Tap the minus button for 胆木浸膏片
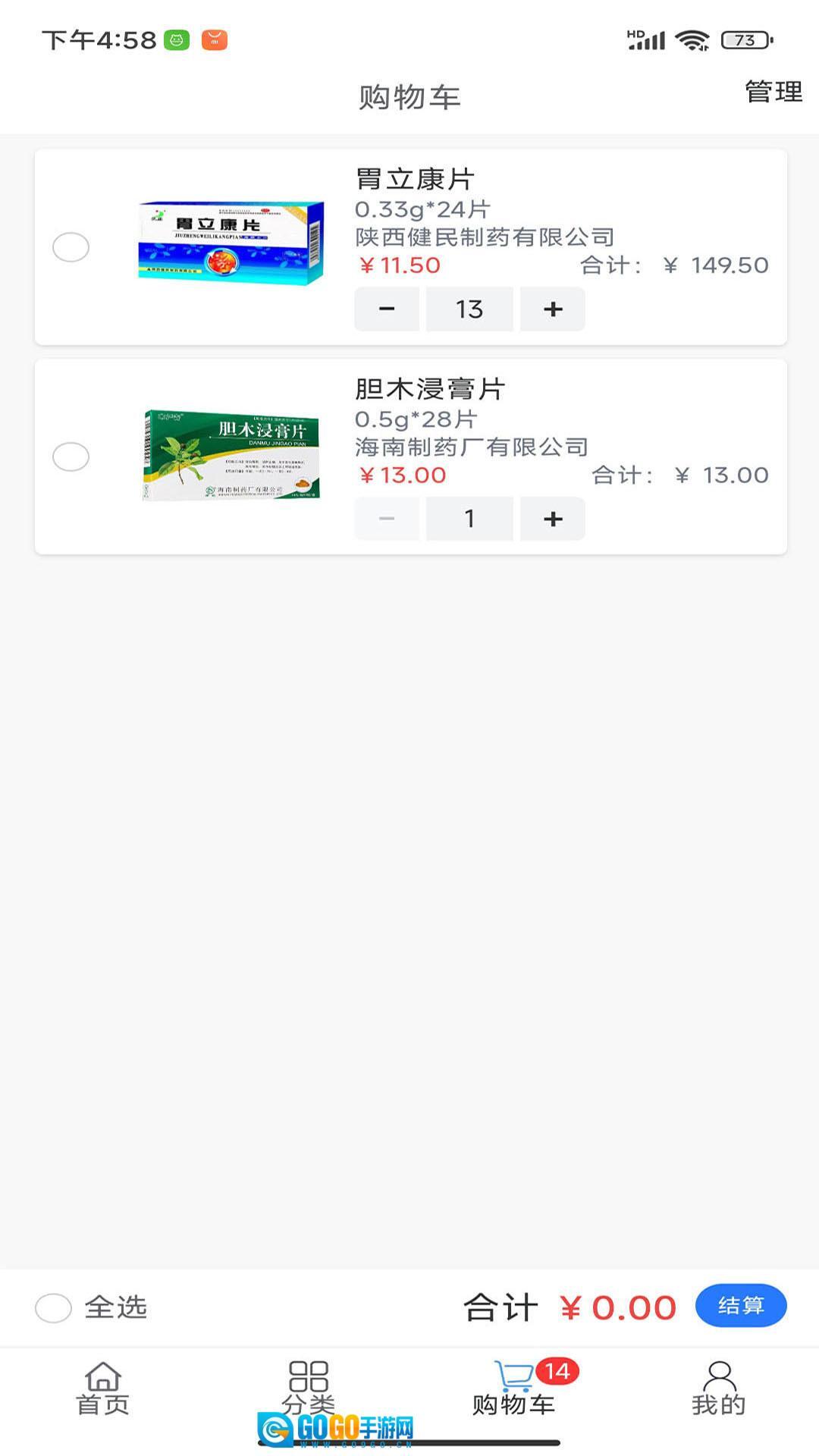 [387, 518]
